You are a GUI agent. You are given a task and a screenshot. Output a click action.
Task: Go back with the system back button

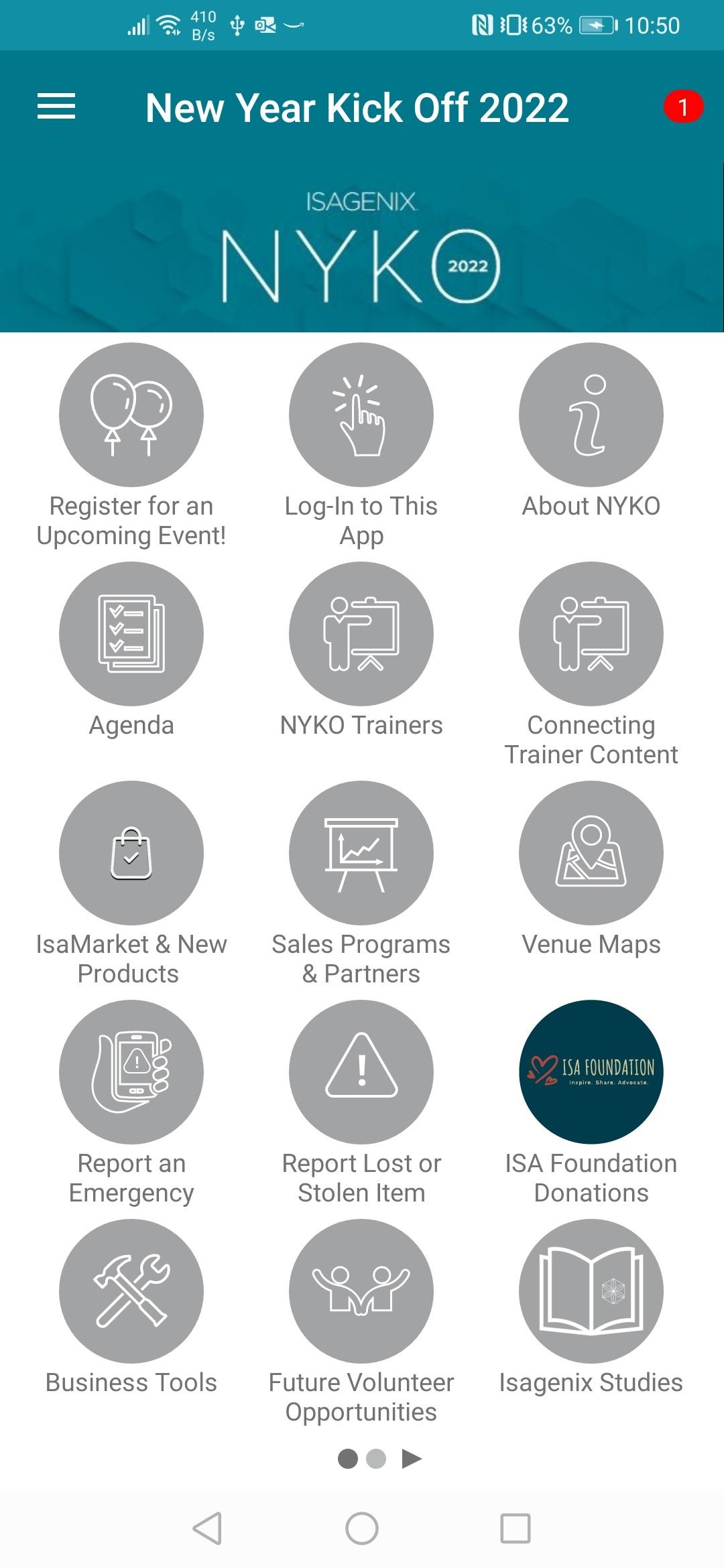[x=207, y=1528]
